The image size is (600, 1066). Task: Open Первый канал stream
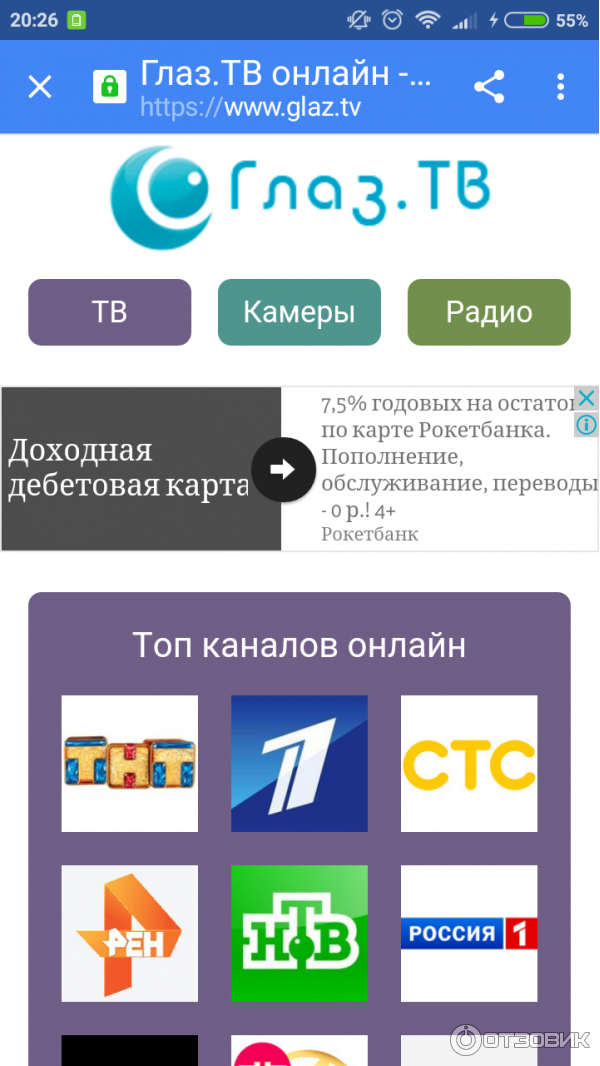coord(299,763)
